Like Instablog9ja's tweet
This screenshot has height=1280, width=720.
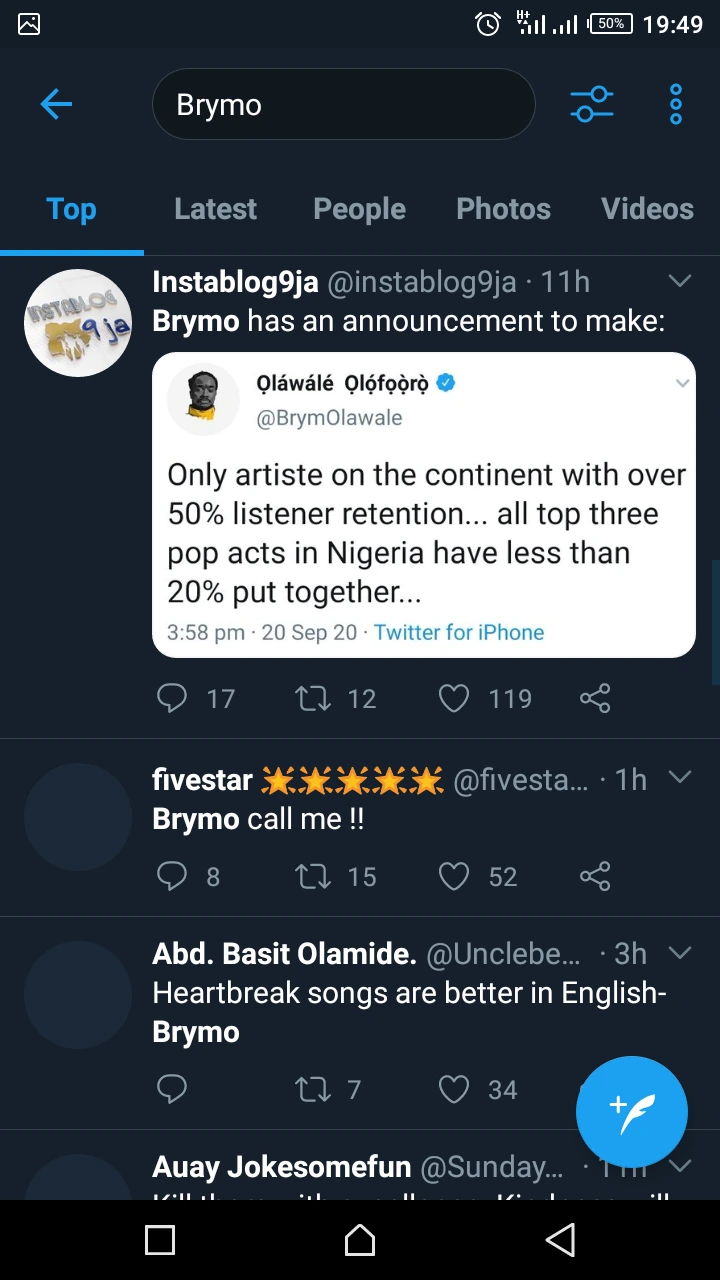coord(454,698)
